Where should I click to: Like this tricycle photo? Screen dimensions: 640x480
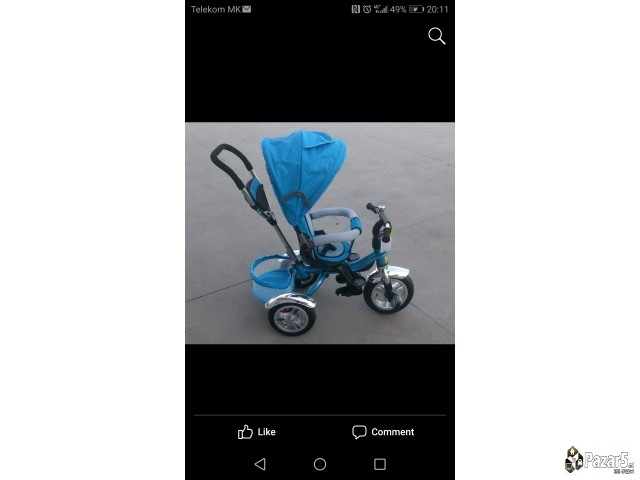click(x=256, y=432)
